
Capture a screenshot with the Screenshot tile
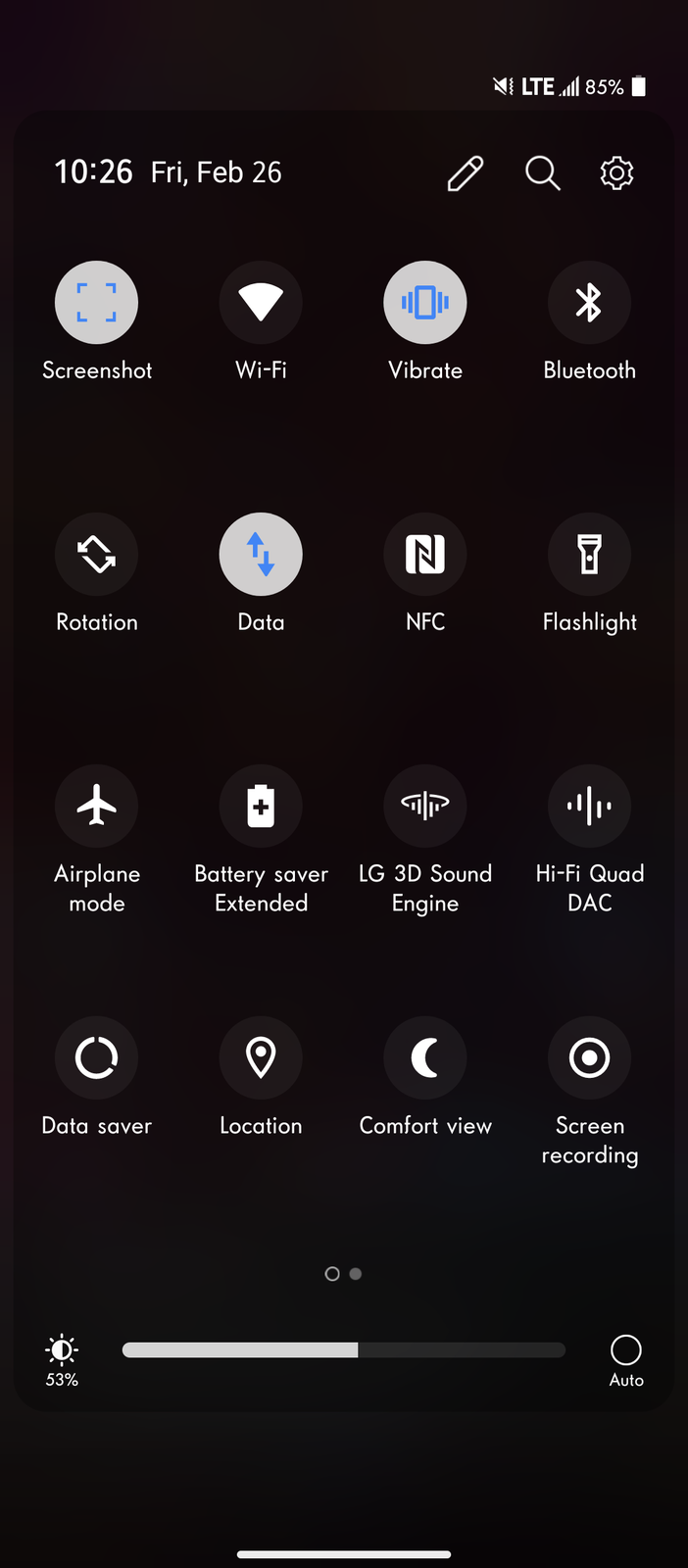point(96,303)
